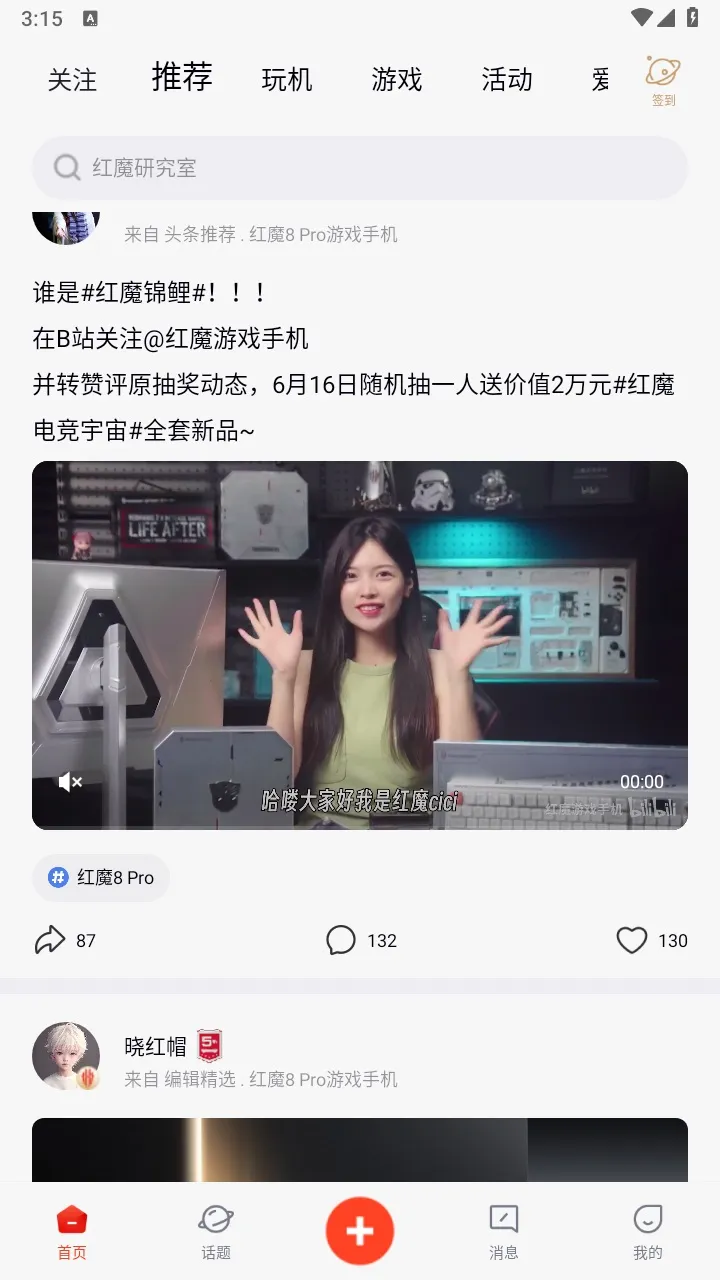
Task: Switch to the 关注 tab
Action: click(72, 80)
